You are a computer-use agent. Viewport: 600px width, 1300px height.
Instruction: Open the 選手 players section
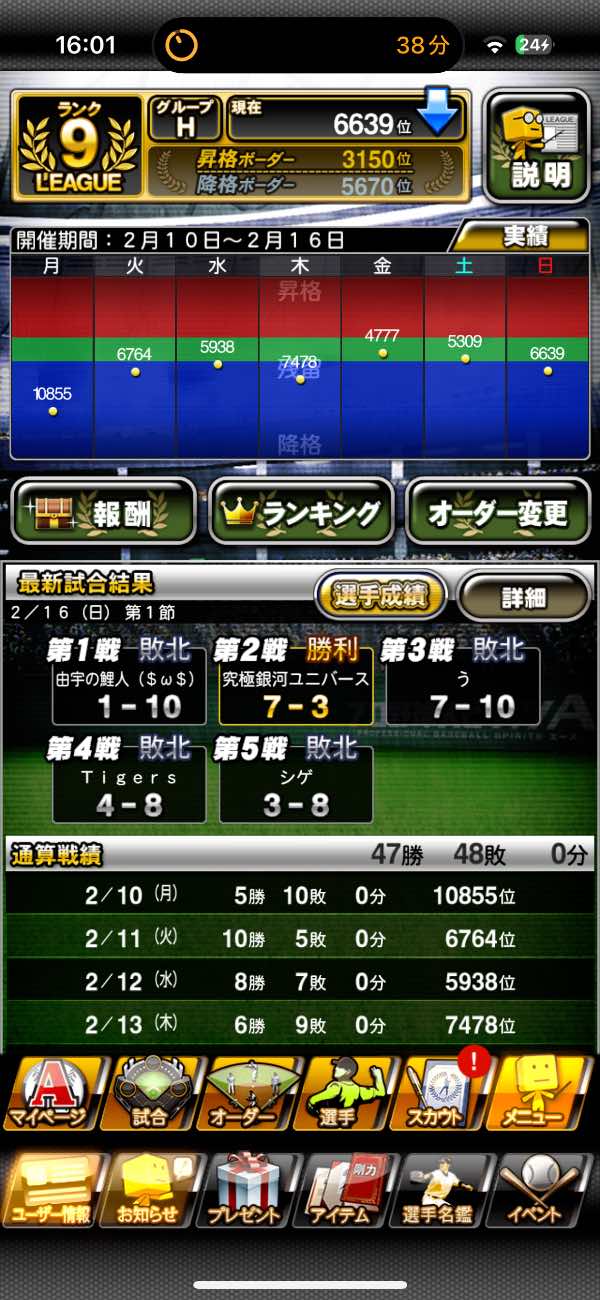point(347,1097)
